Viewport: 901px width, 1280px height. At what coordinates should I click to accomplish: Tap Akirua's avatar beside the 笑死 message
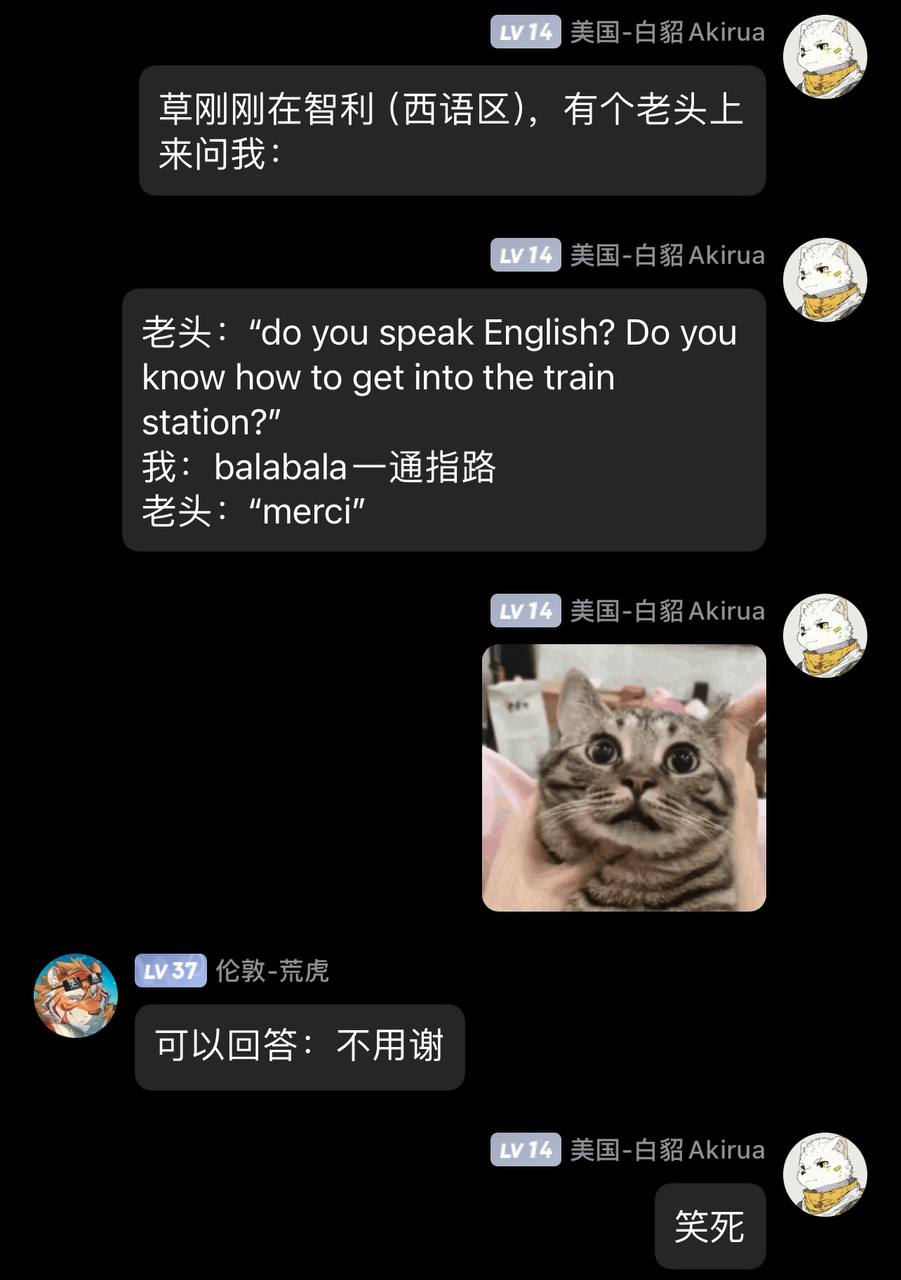click(824, 1174)
